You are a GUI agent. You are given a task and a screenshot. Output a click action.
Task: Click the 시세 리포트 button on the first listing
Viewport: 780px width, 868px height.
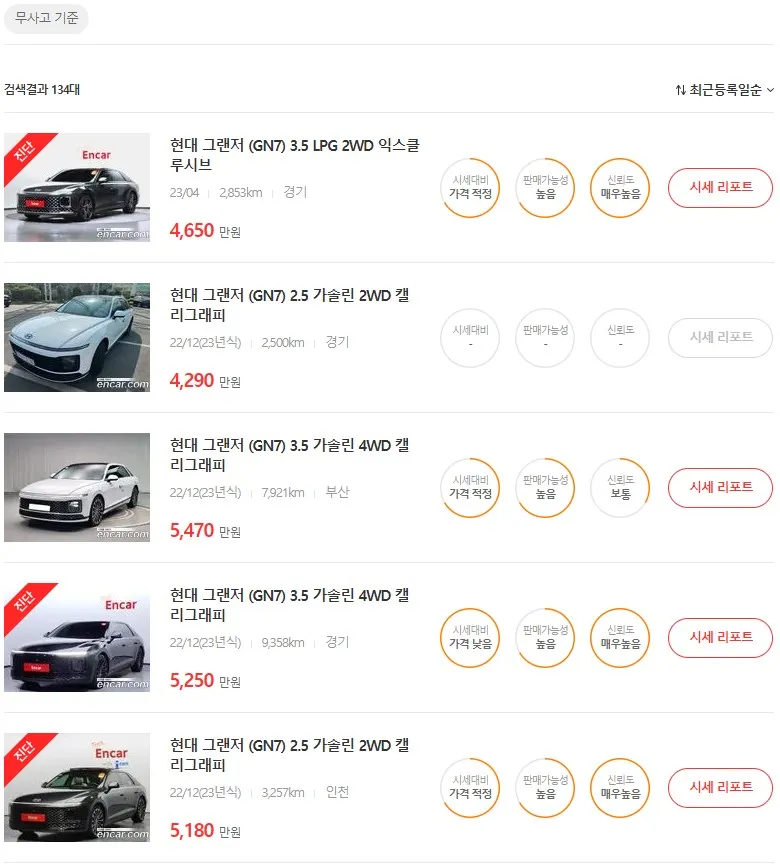(719, 188)
